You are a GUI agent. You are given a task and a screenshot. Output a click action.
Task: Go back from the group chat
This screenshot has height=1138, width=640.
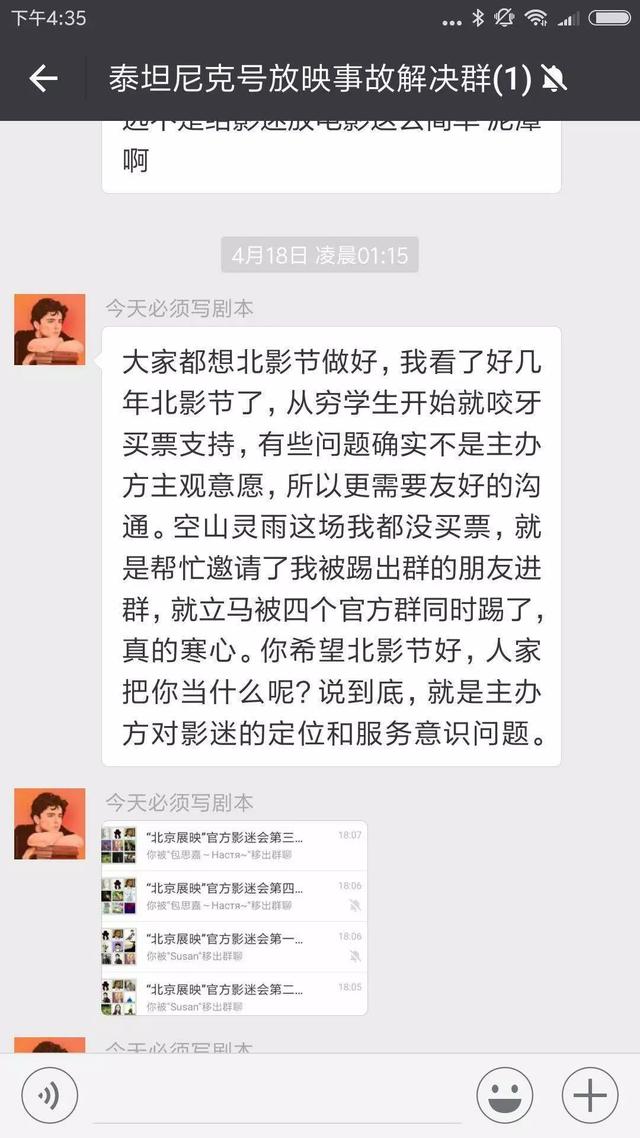(43, 78)
